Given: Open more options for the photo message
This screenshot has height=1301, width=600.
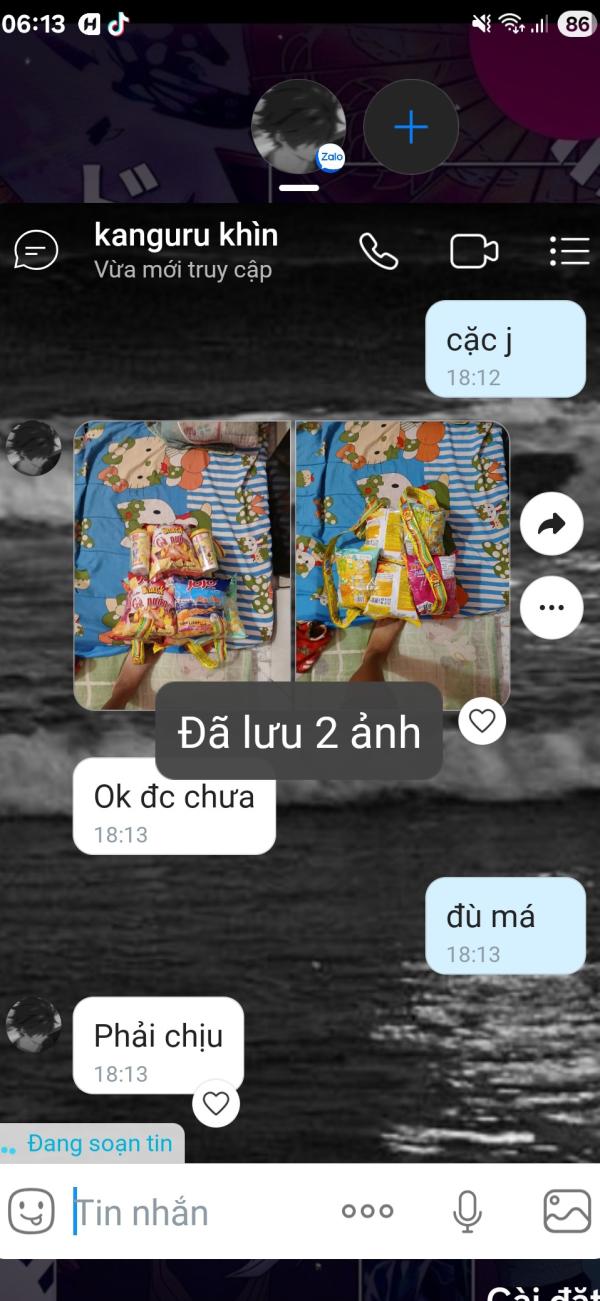Looking at the screenshot, I should [551, 607].
